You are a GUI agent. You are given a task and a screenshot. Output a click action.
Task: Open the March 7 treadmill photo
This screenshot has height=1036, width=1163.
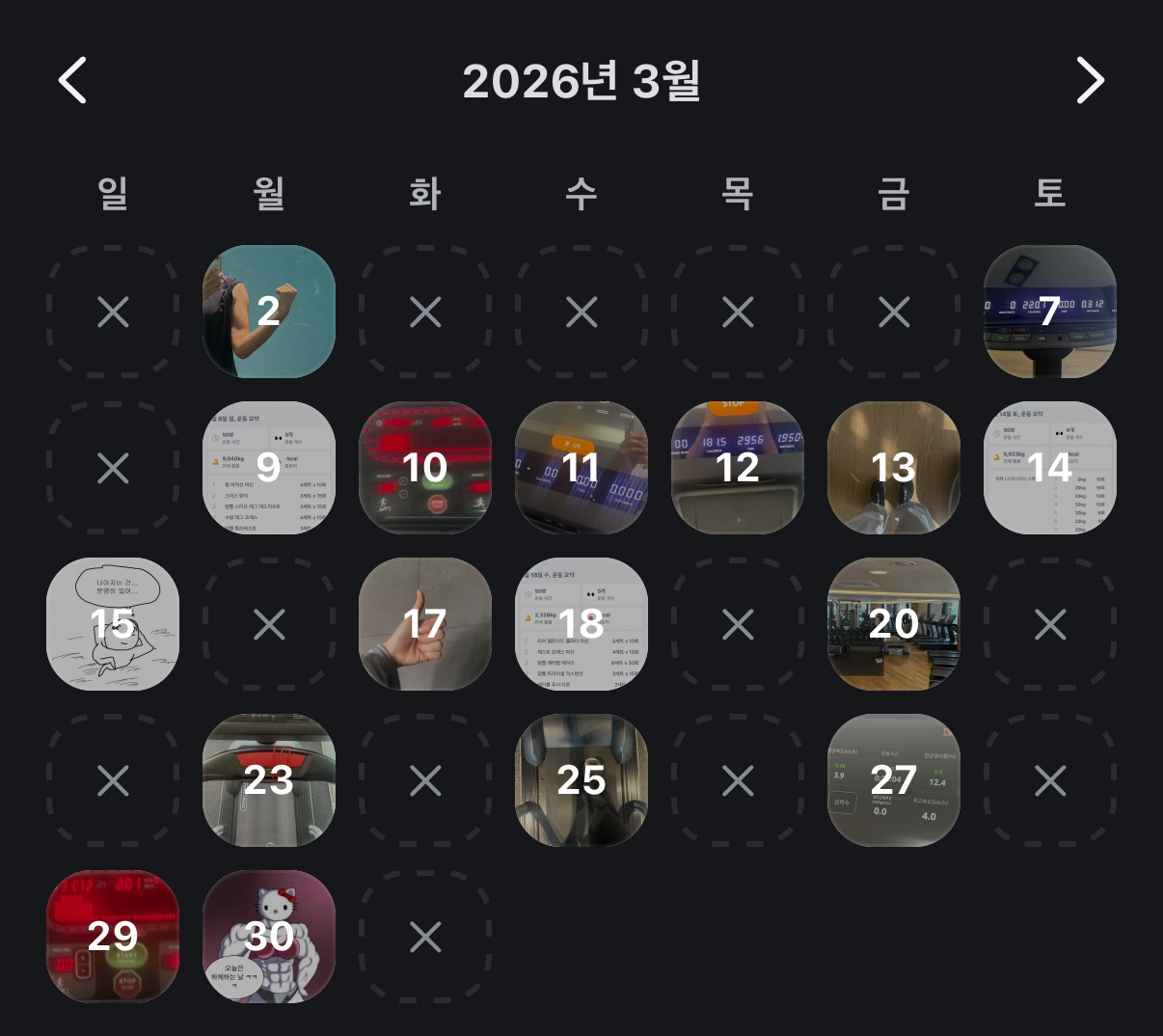point(1050,312)
